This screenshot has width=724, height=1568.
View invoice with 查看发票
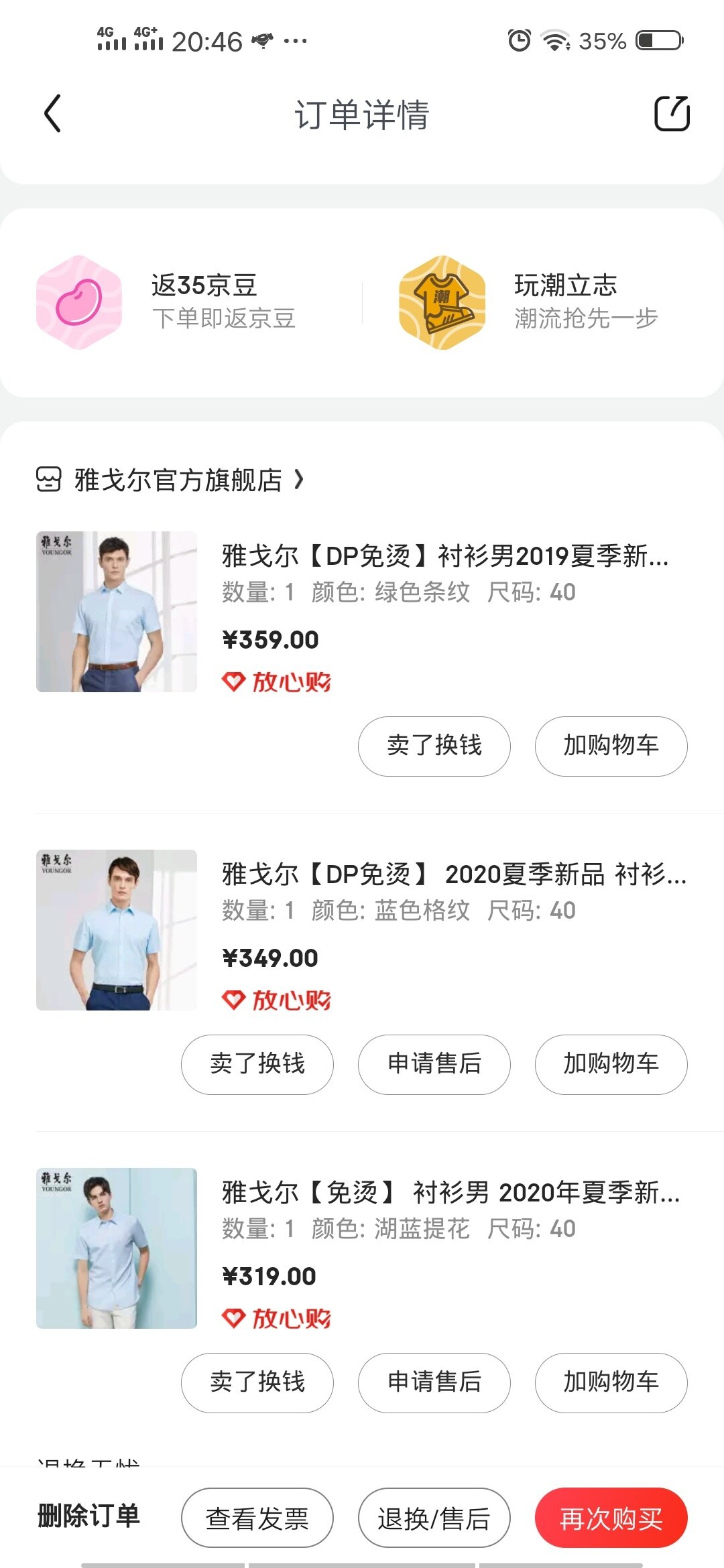[x=257, y=1518]
